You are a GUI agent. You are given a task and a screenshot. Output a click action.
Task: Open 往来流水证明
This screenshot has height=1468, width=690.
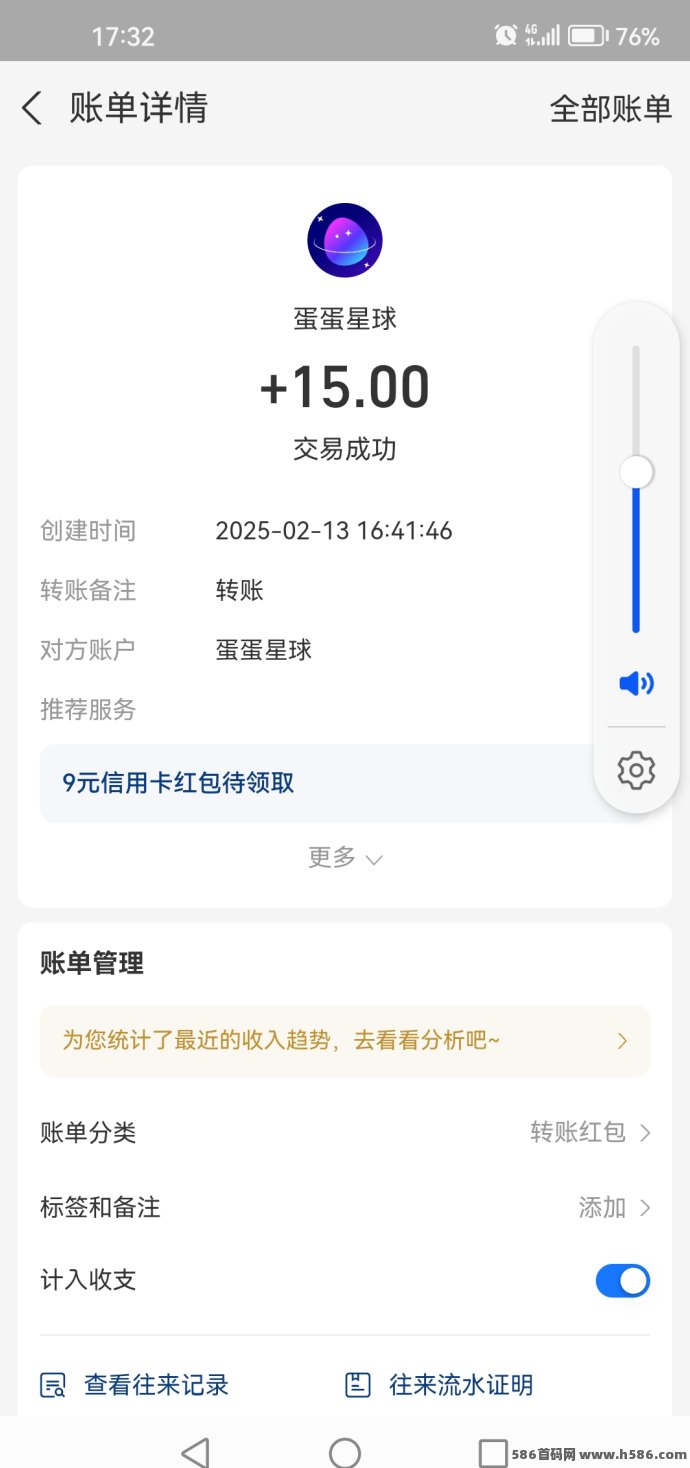click(439, 1385)
